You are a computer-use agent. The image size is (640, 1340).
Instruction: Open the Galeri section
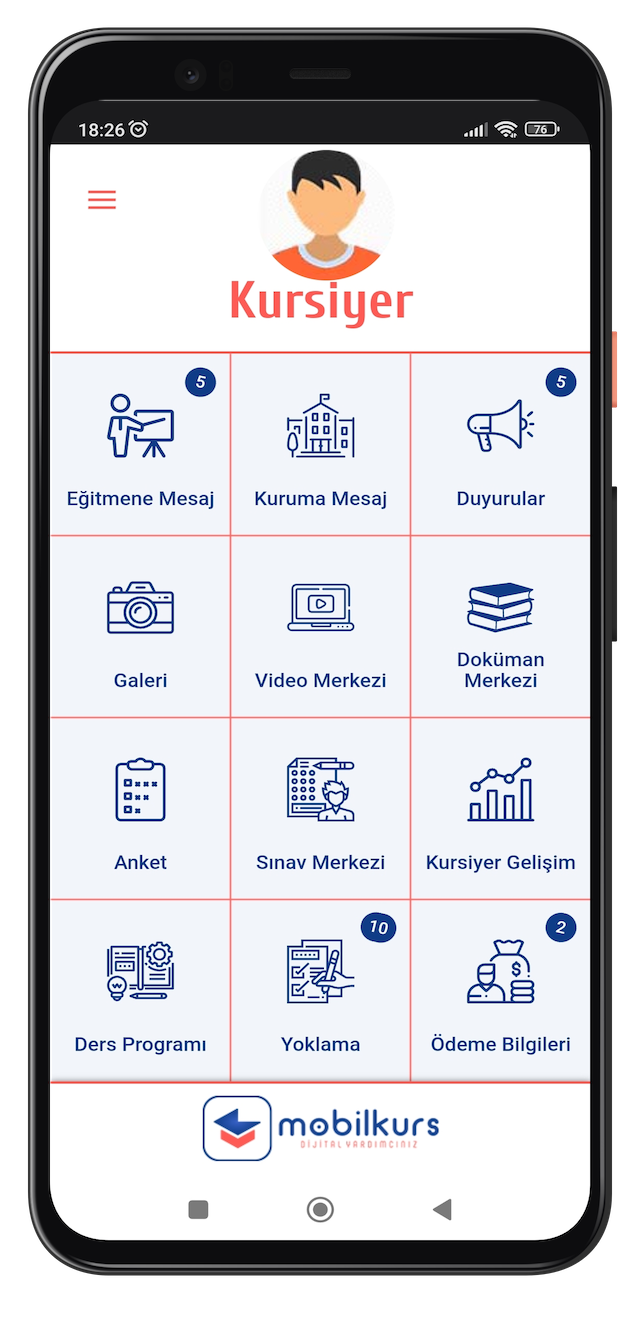click(140, 627)
